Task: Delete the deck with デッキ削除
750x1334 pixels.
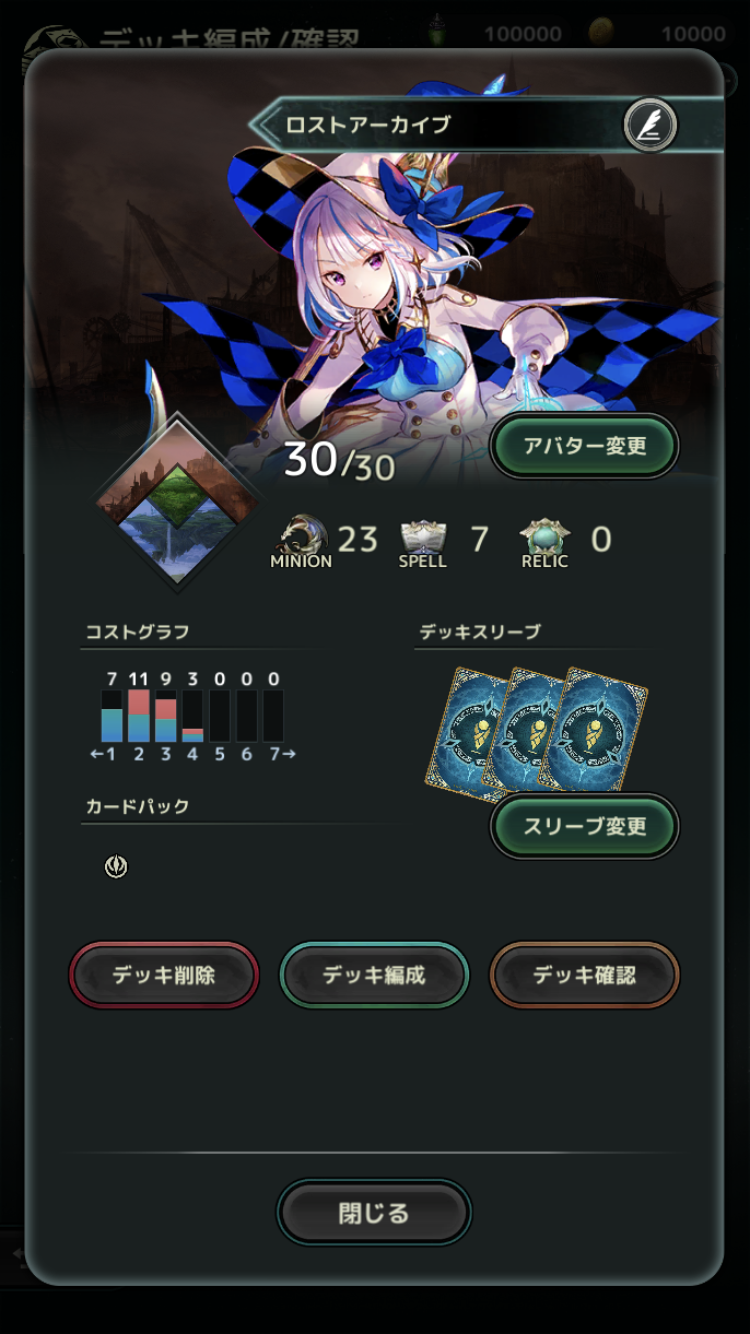Action: pos(164,975)
